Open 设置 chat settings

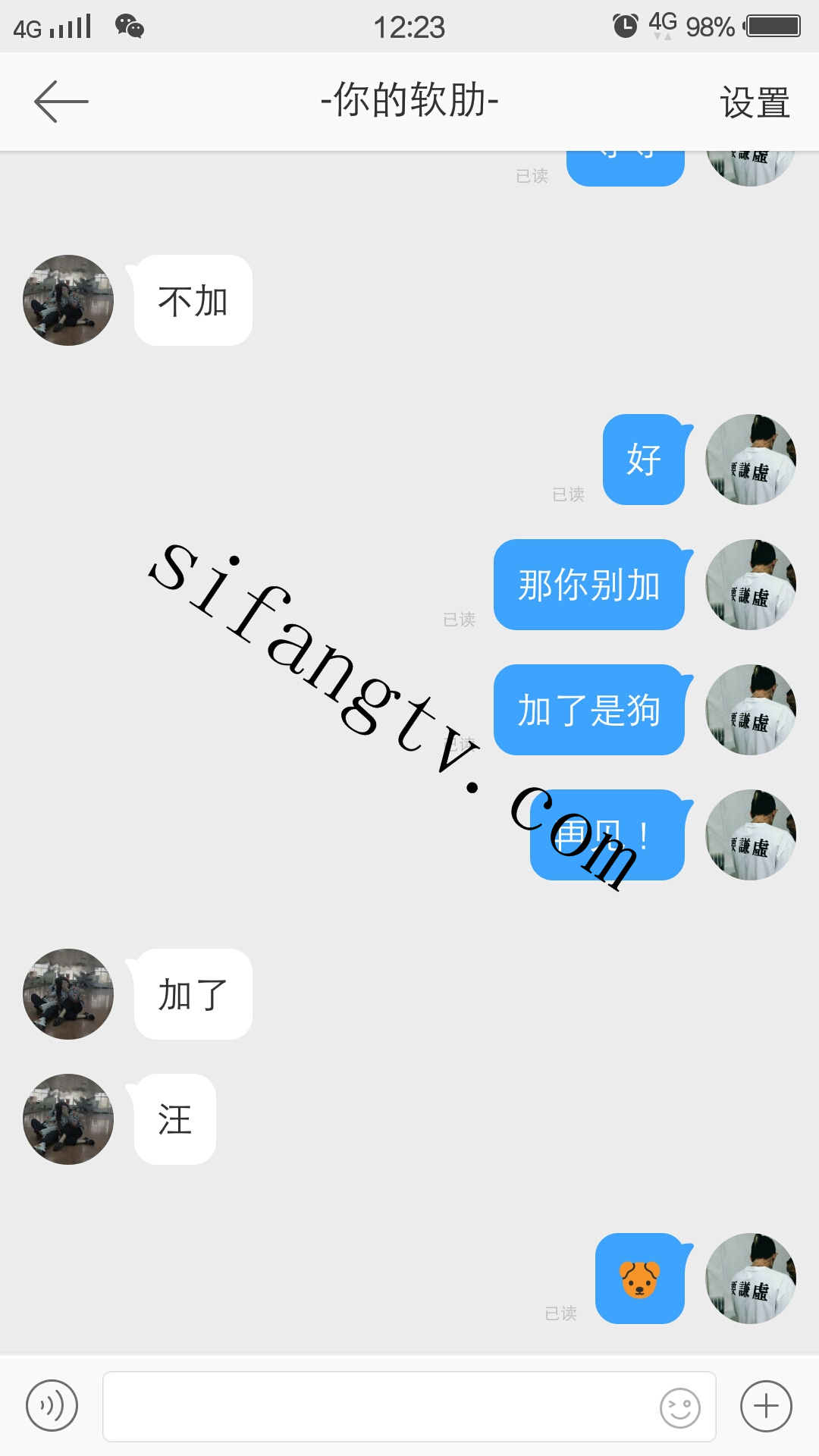(x=755, y=102)
